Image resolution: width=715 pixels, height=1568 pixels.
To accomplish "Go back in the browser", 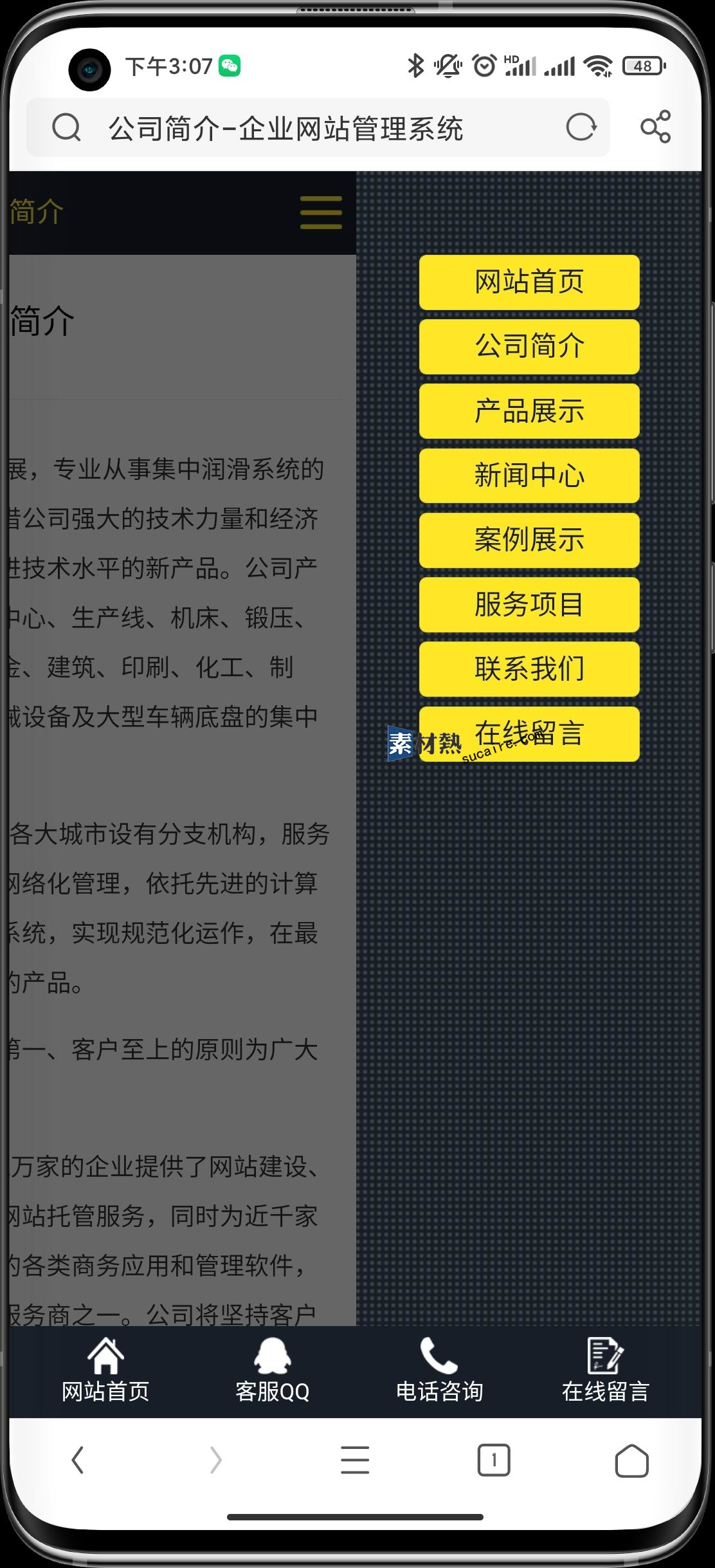I will [x=78, y=1460].
